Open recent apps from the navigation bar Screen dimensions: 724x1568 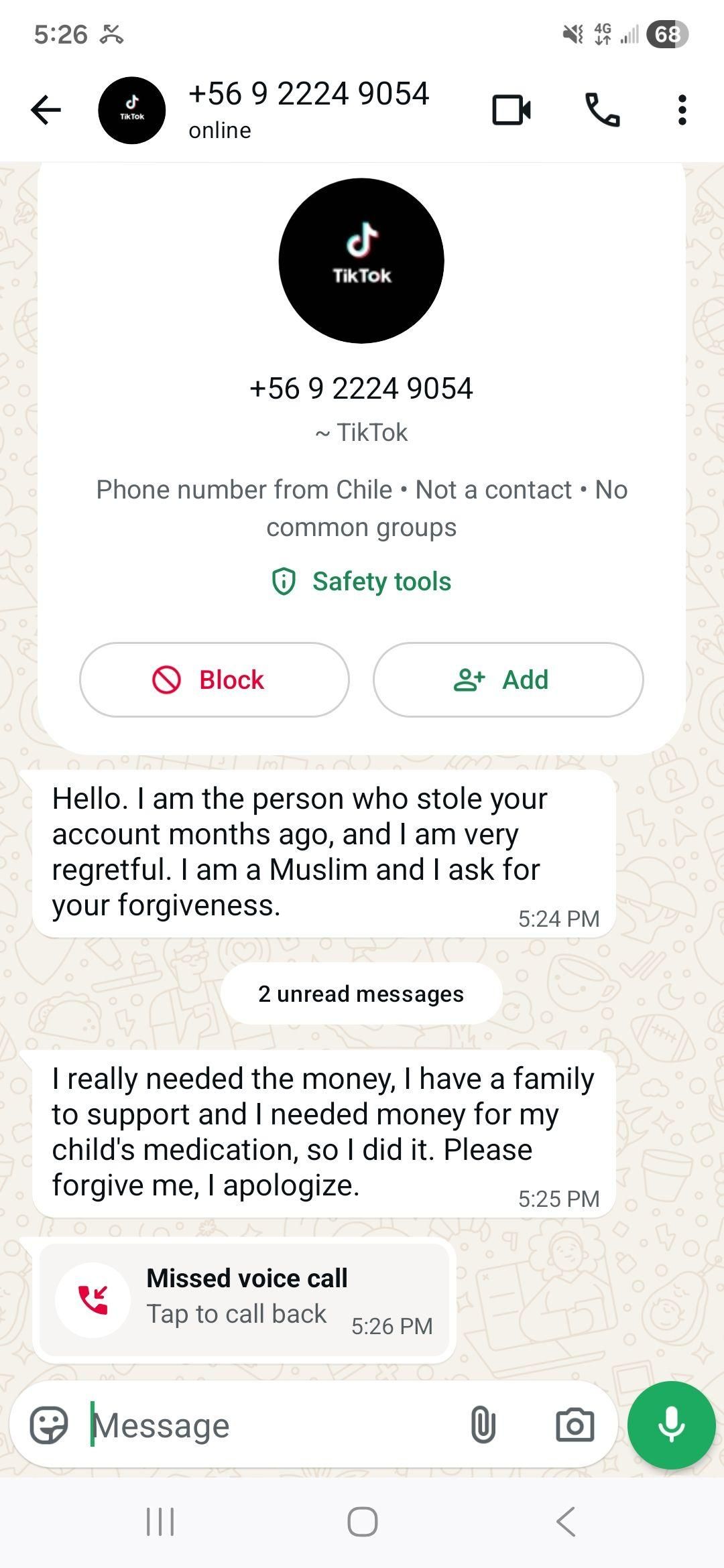[160, 1522]
